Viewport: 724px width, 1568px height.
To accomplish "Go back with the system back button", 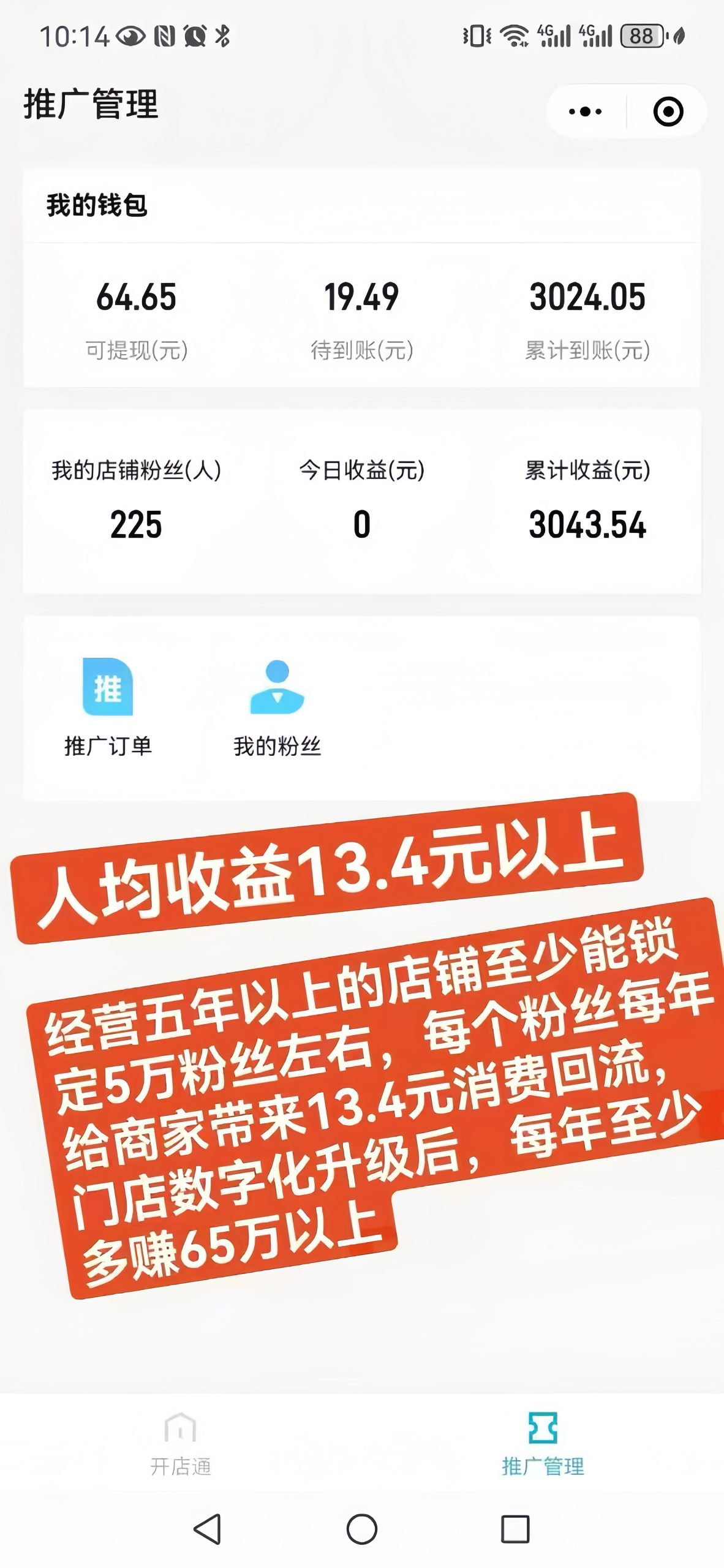I will [208, 1529].
